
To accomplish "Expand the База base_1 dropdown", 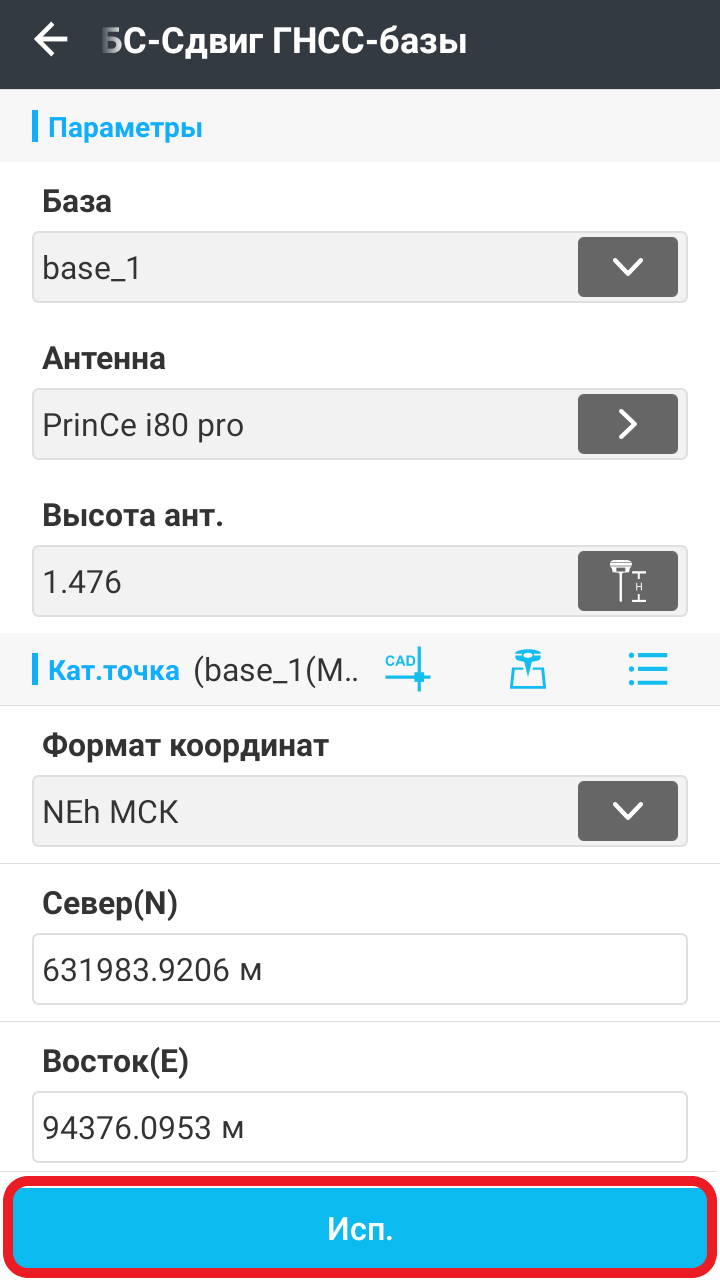I will [x=627, y=267].
